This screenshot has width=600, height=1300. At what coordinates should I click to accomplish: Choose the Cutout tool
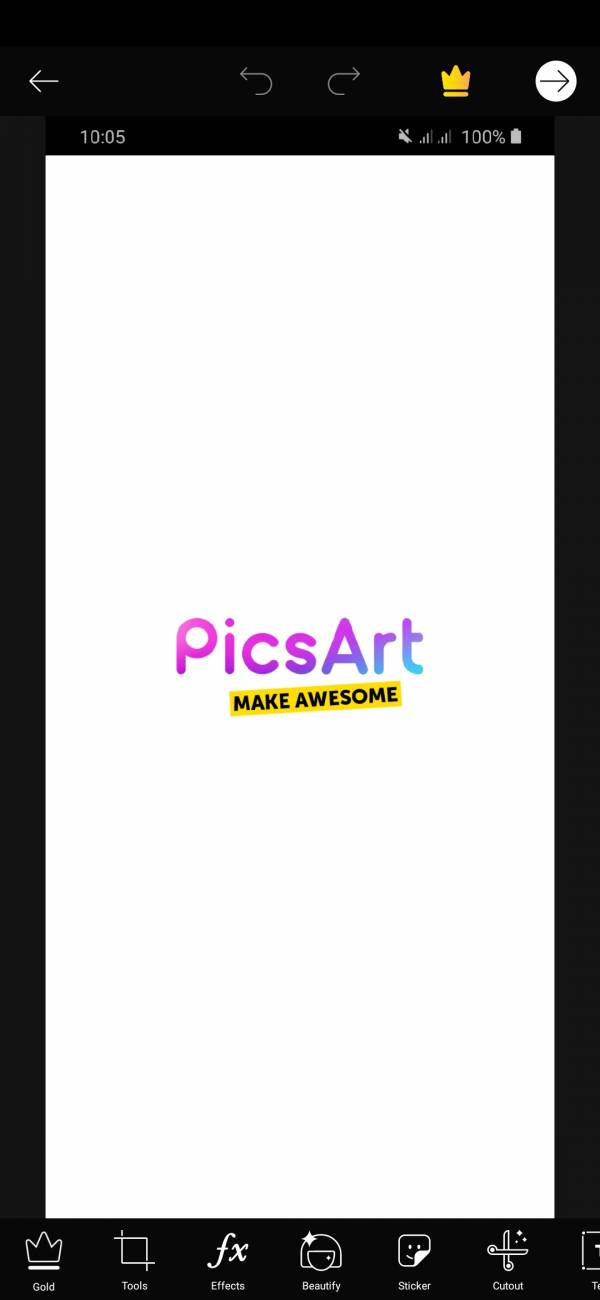tap(508, 1259)
